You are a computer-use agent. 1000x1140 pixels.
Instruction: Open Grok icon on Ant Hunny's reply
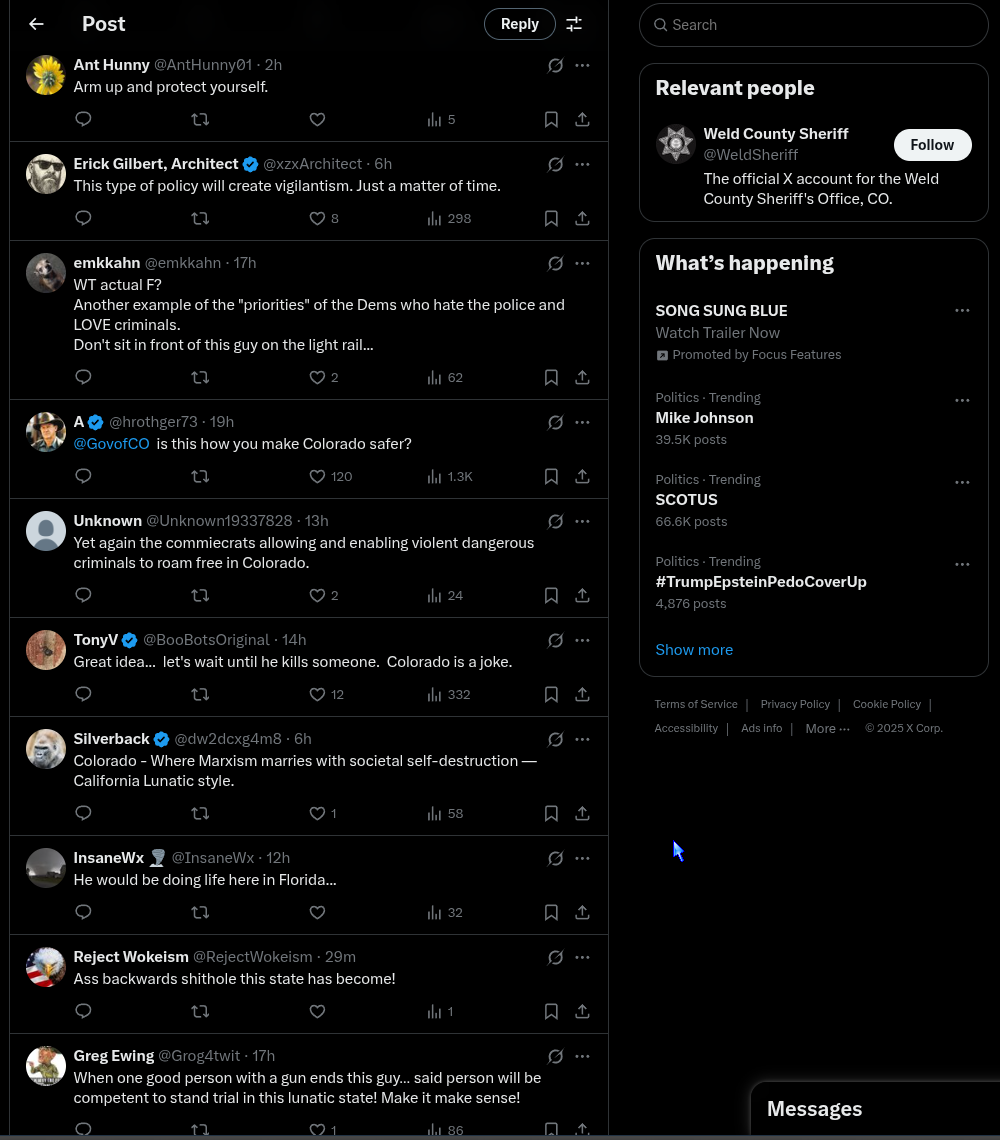click(x=555, y=65)
